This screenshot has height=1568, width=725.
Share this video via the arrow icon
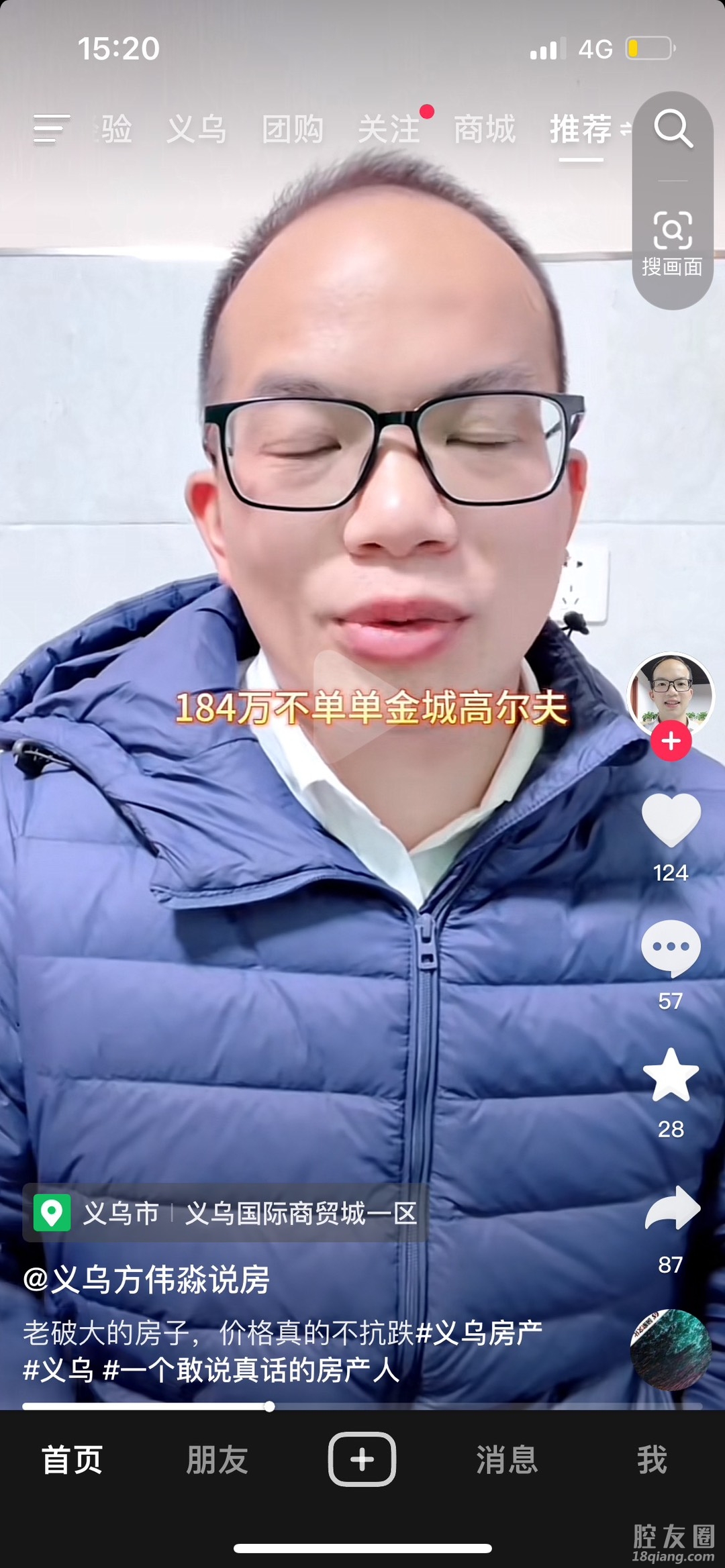pyautogui.click(x=672, y=1208)
